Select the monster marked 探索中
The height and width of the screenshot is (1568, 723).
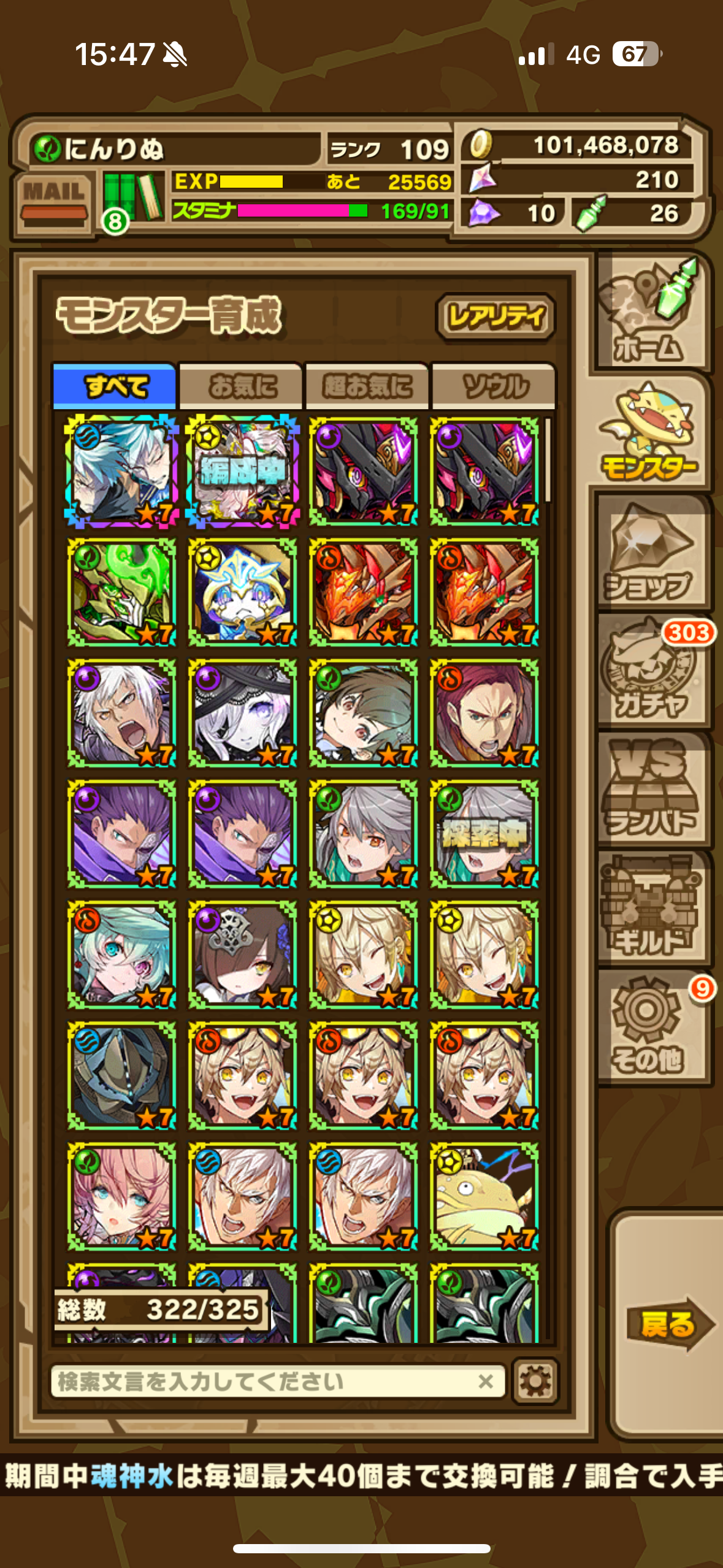[484, 834]
